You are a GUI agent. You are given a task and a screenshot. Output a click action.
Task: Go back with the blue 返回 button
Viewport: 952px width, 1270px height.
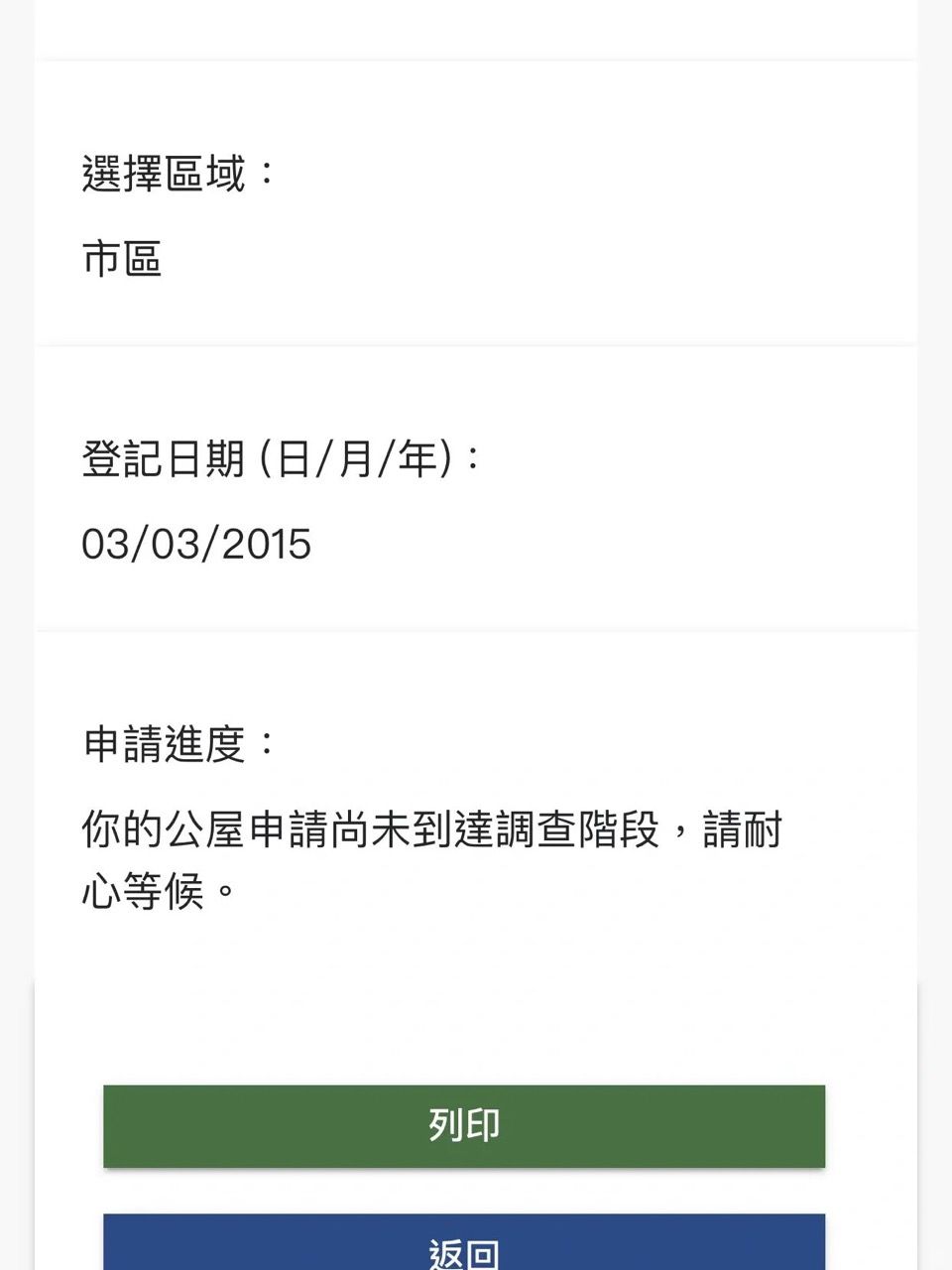tap(464, 1245)
